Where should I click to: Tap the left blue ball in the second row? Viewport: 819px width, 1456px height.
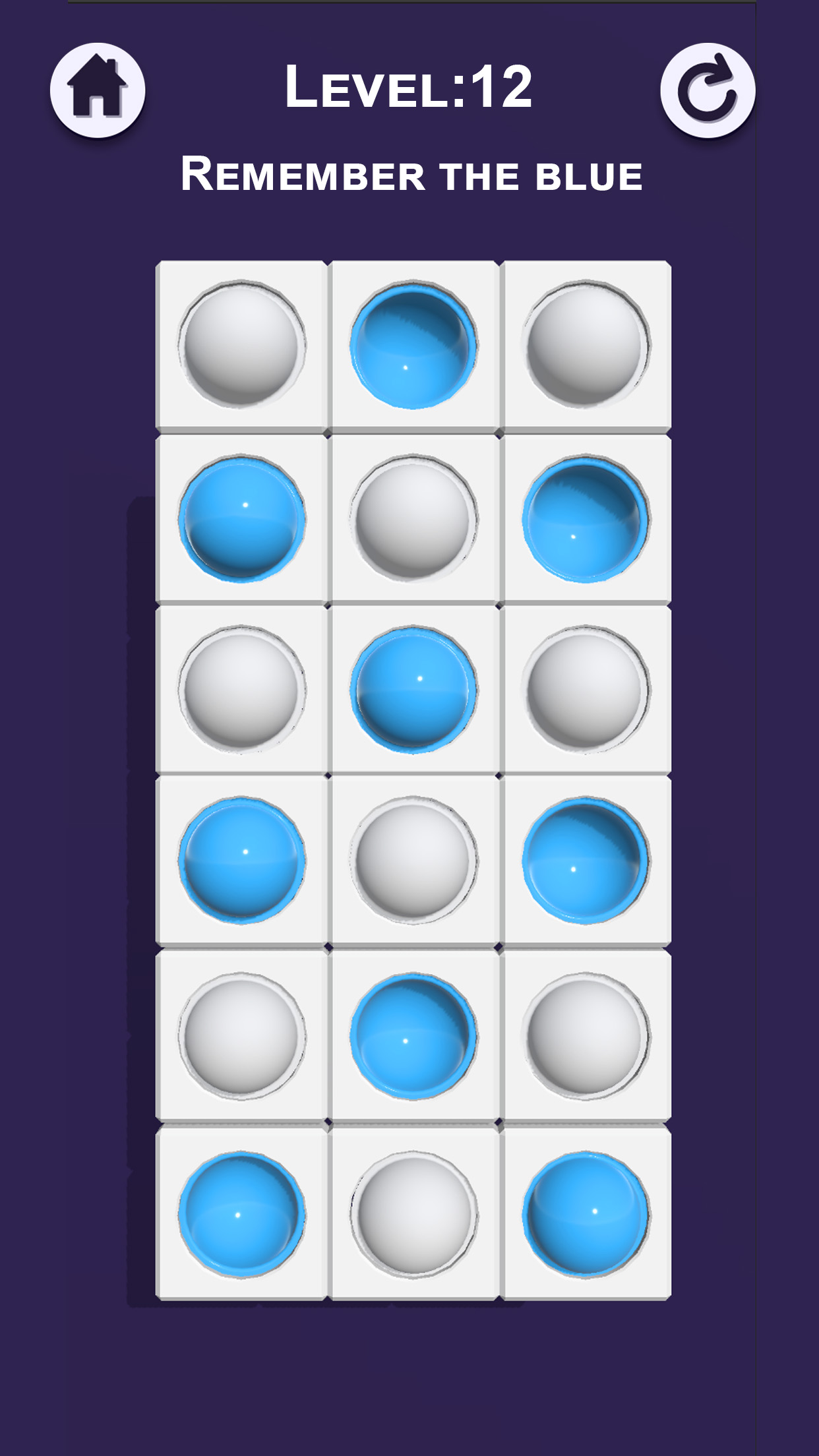(x=242, y=518)
